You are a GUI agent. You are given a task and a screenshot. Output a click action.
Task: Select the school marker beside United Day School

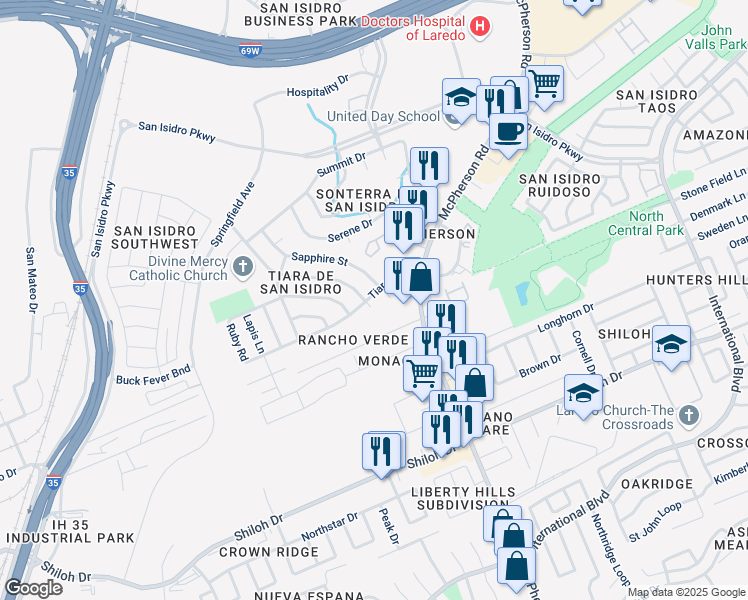(x=460, y=97)
